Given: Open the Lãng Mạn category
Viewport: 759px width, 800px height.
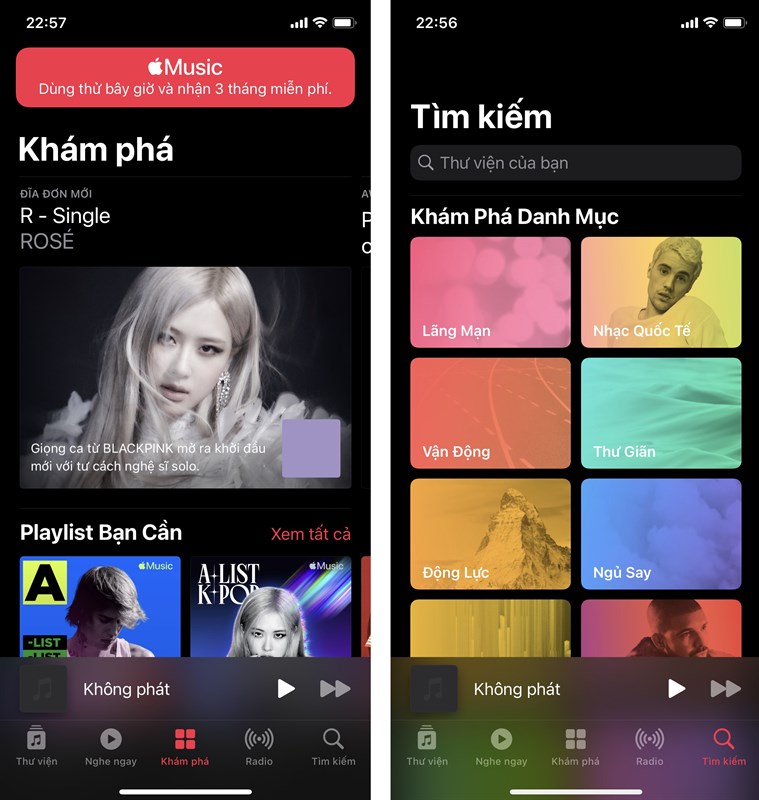Looking at the screenshot, I should coord(490,292).
